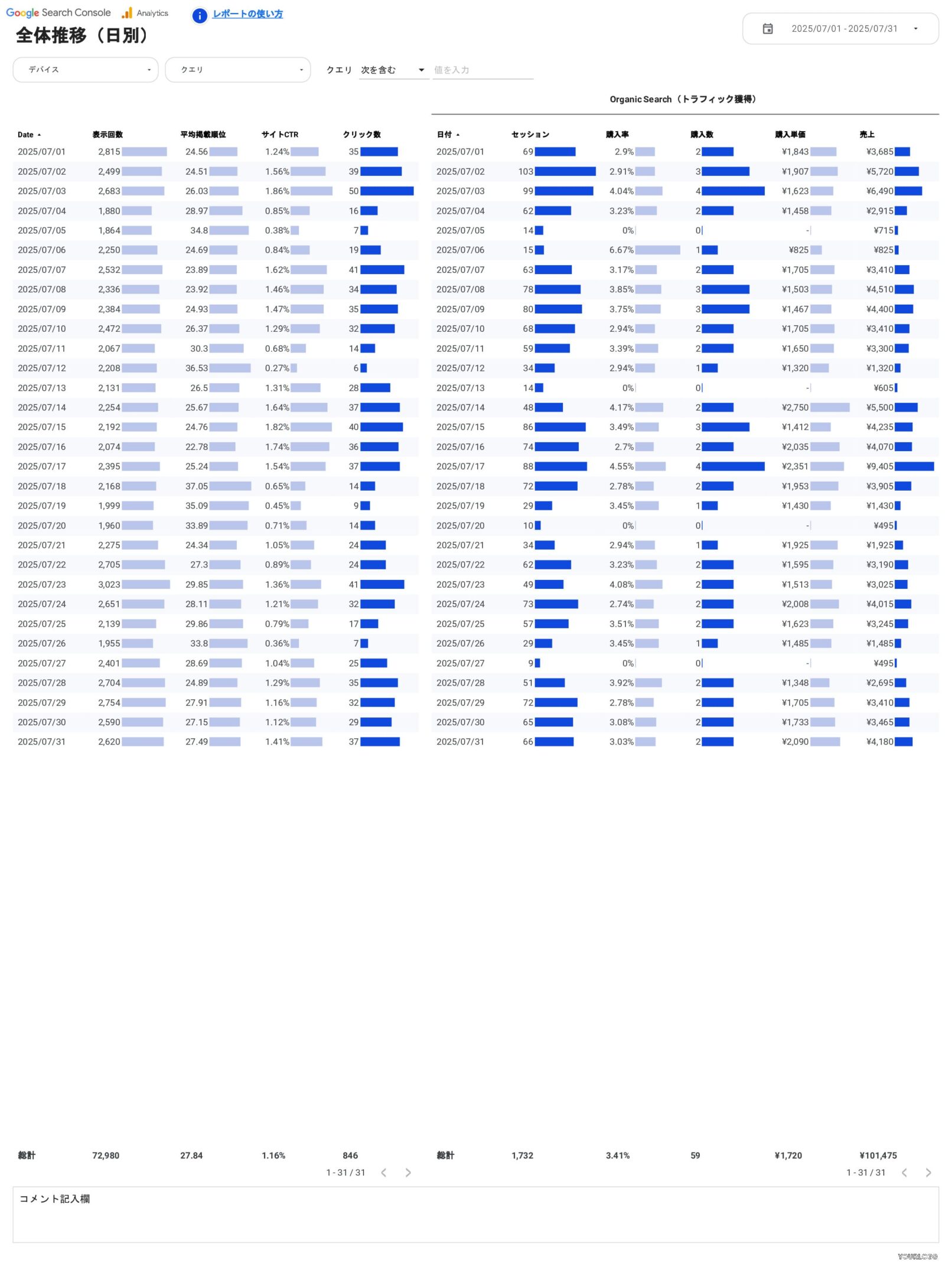
Task: Expand the デバイス filter dropdown
Action: [86, 70]
